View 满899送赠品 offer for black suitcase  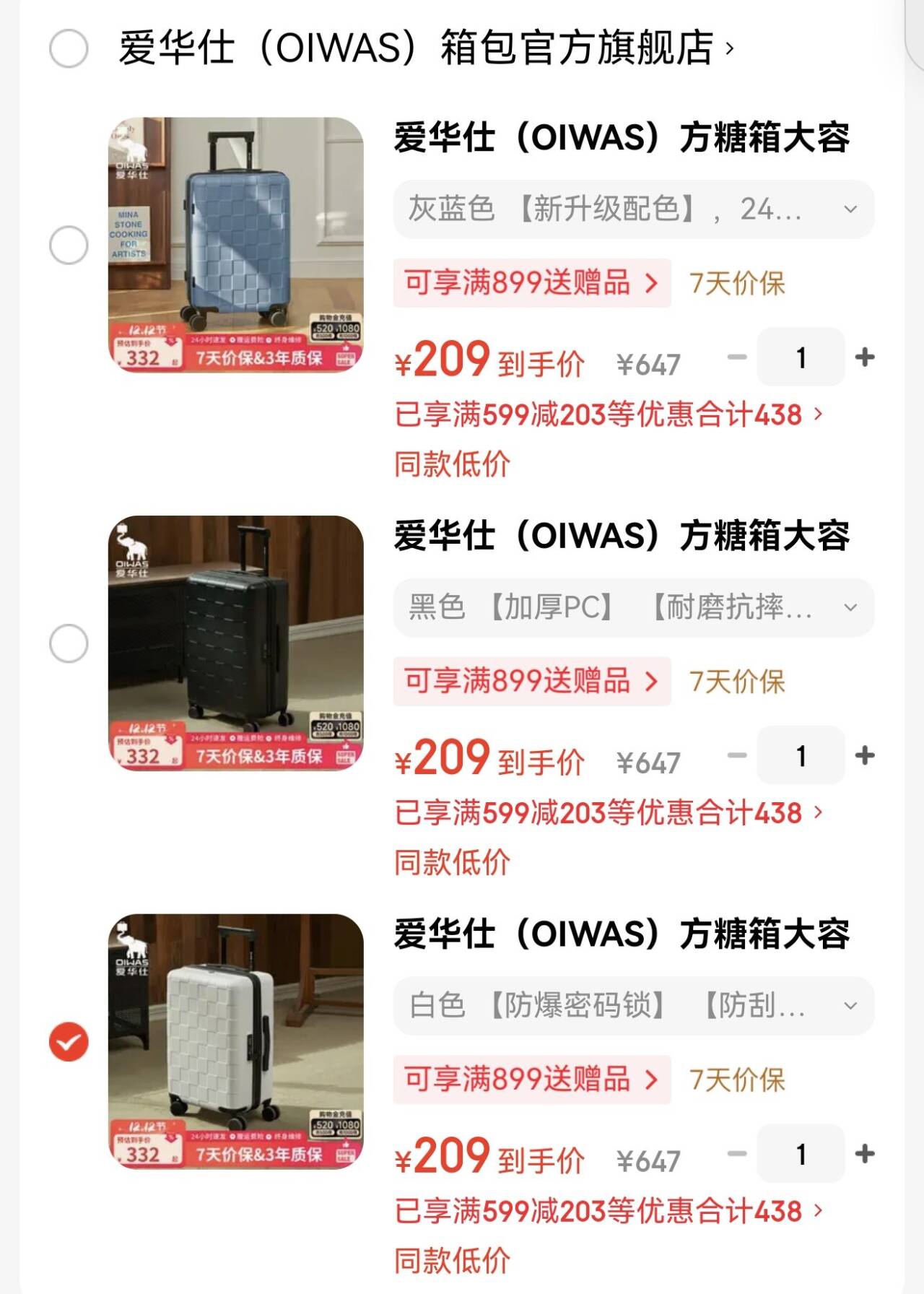531,682
